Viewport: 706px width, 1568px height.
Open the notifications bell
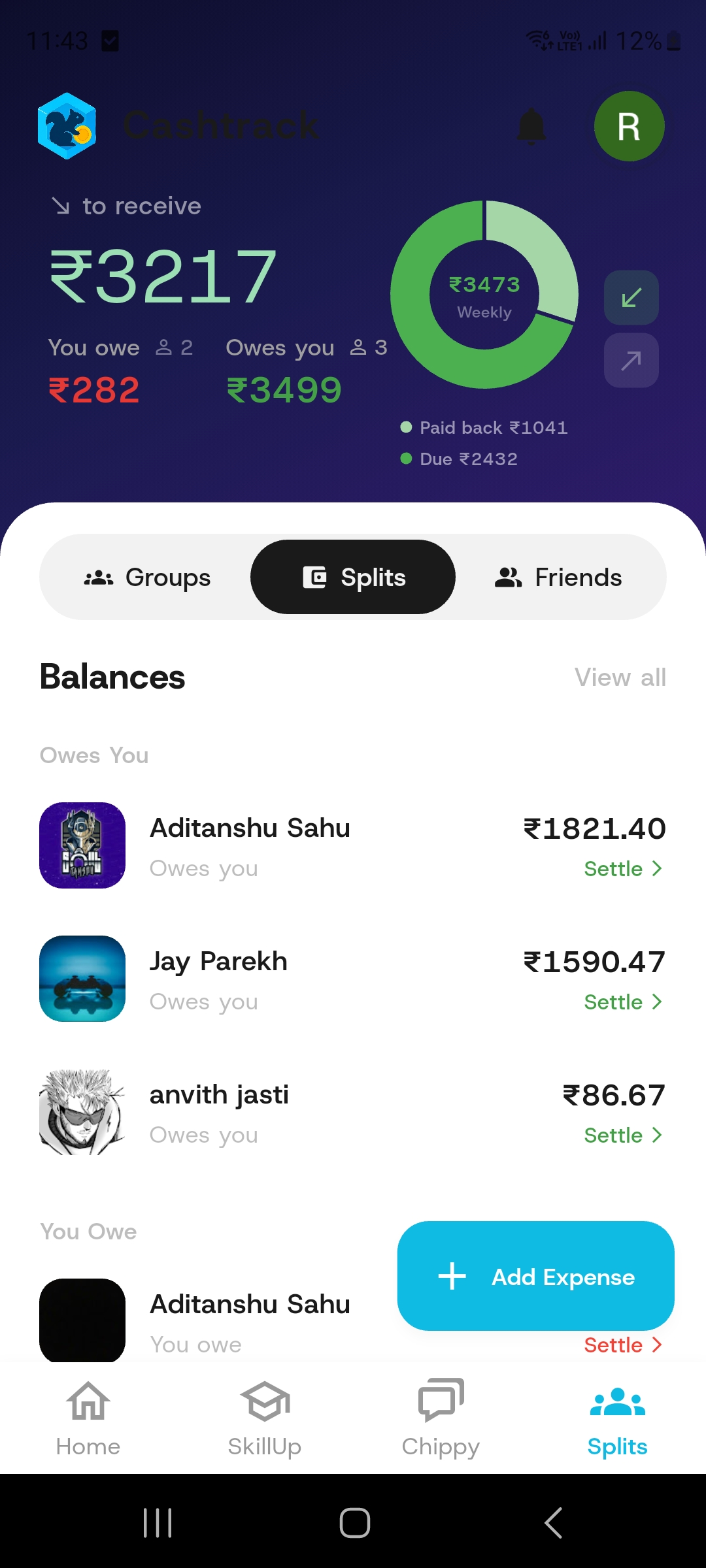click(x=531, y=126)
